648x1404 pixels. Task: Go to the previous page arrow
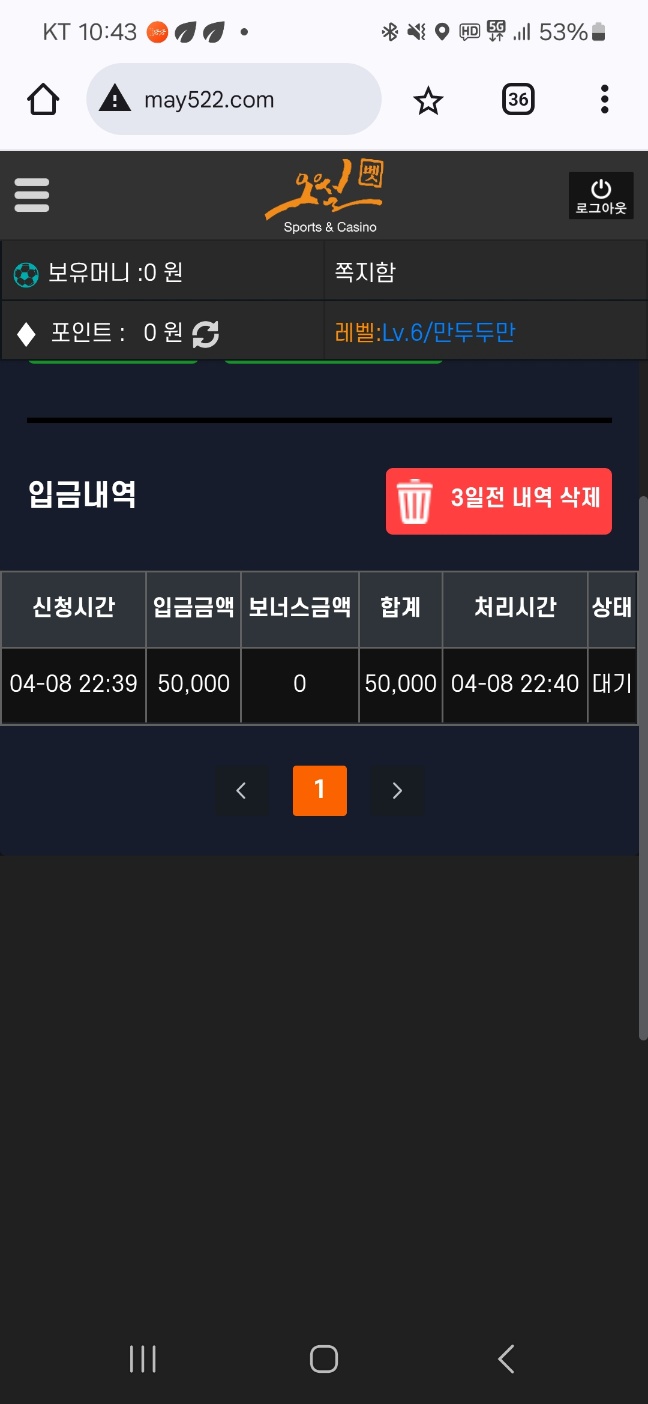click(x=241, y=791)
